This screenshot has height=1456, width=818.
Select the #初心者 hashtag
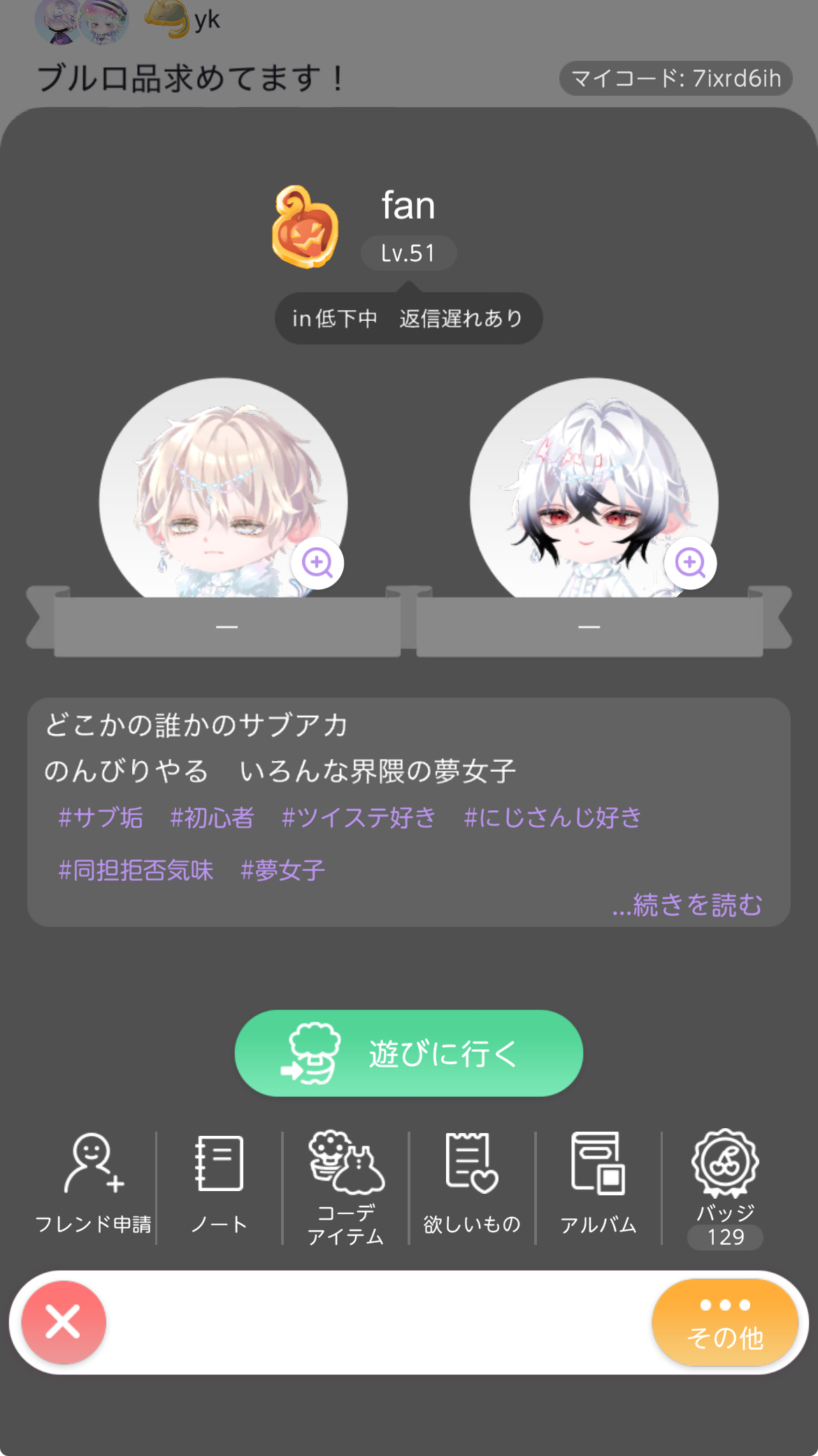coord(212,817)
